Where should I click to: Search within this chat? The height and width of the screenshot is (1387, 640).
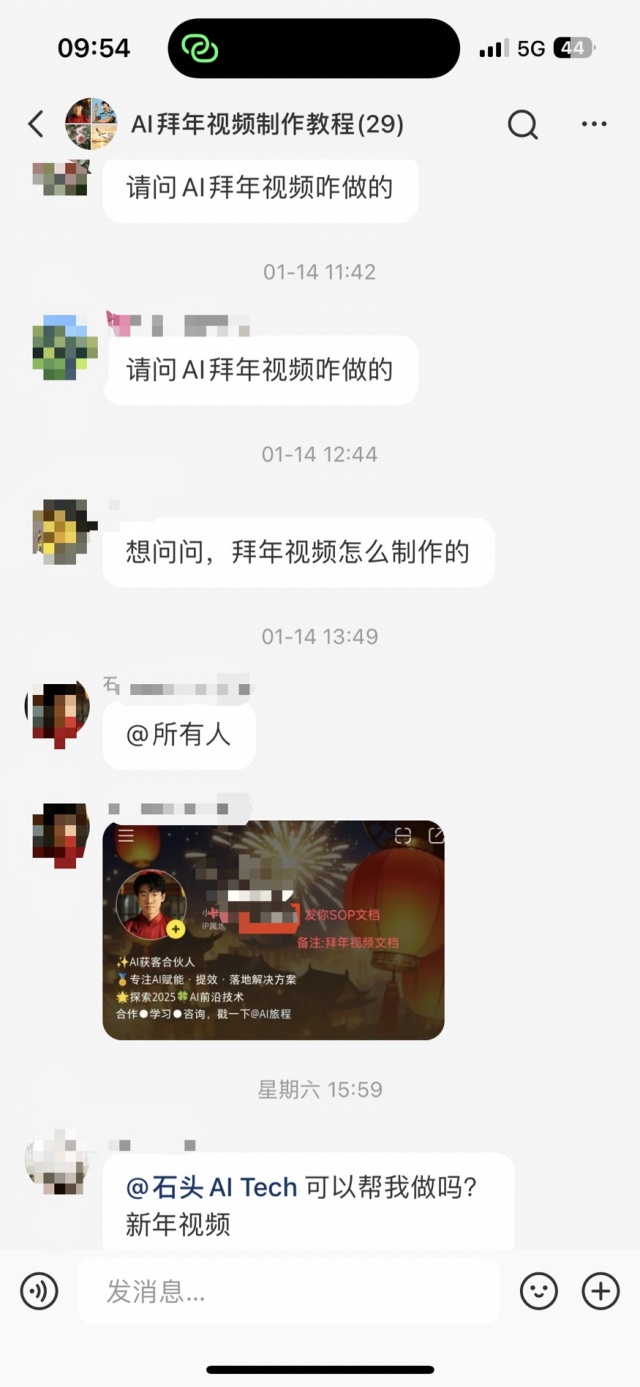pos(523,124)
